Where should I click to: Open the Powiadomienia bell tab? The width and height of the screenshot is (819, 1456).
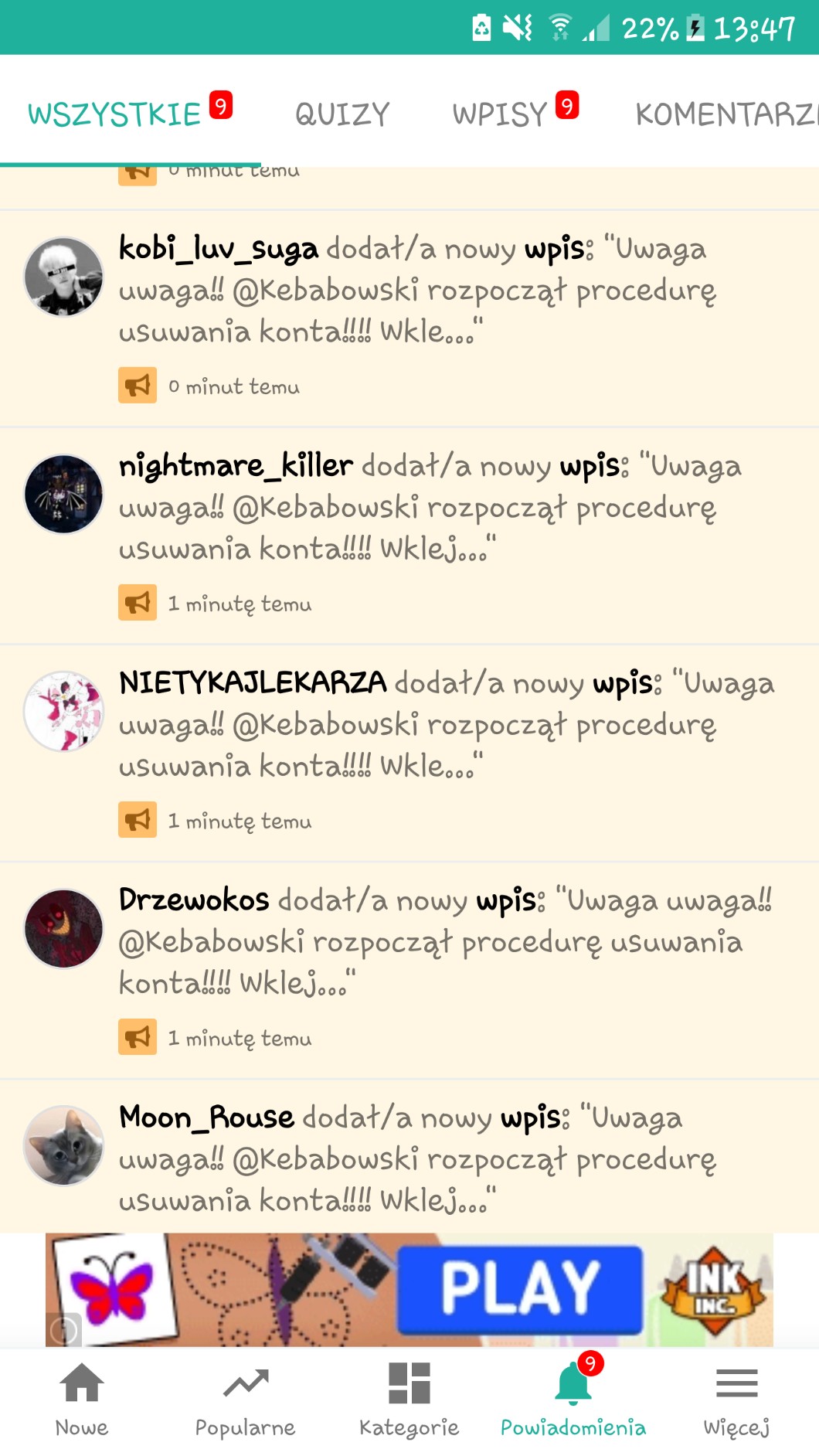573,1399
